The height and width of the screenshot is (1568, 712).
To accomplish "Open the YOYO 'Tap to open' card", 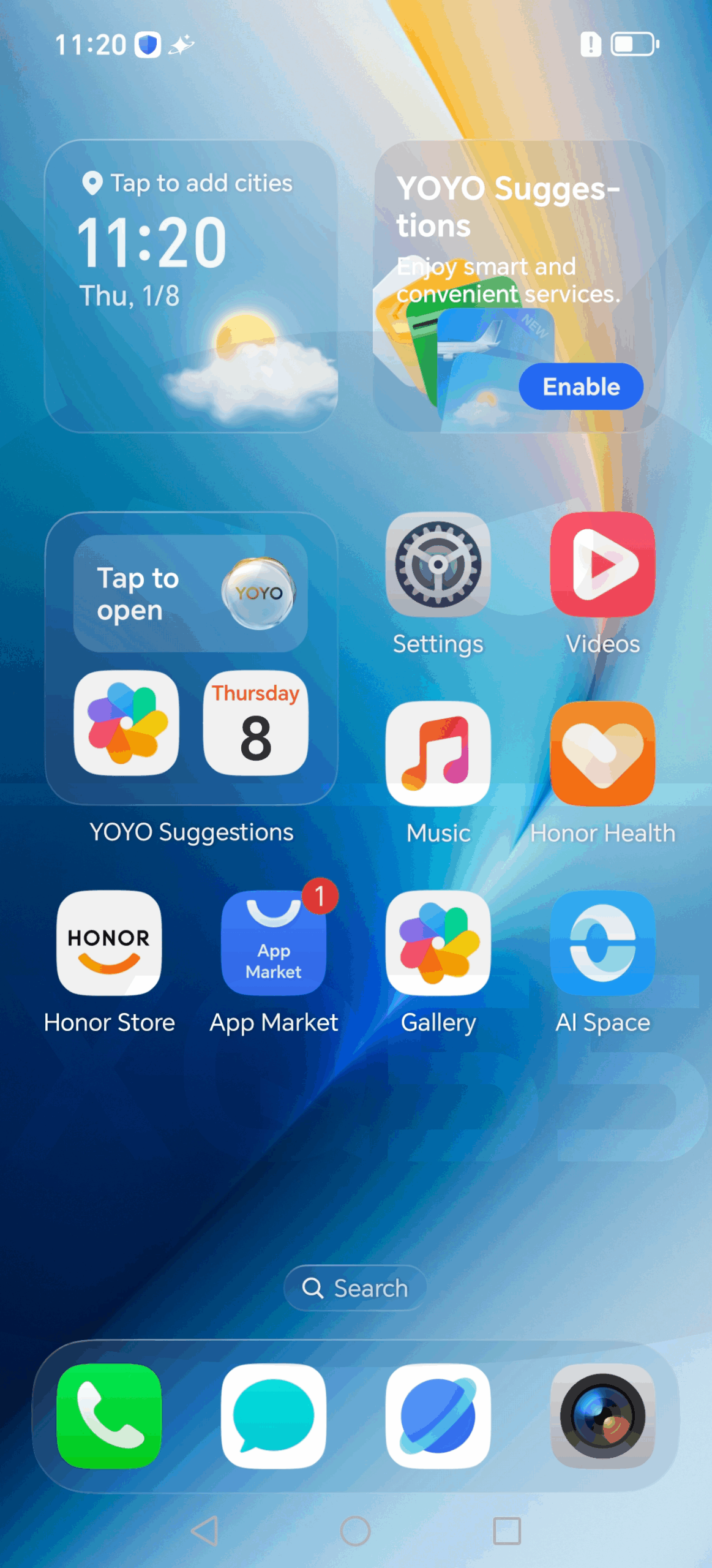I will click(190, 593).
